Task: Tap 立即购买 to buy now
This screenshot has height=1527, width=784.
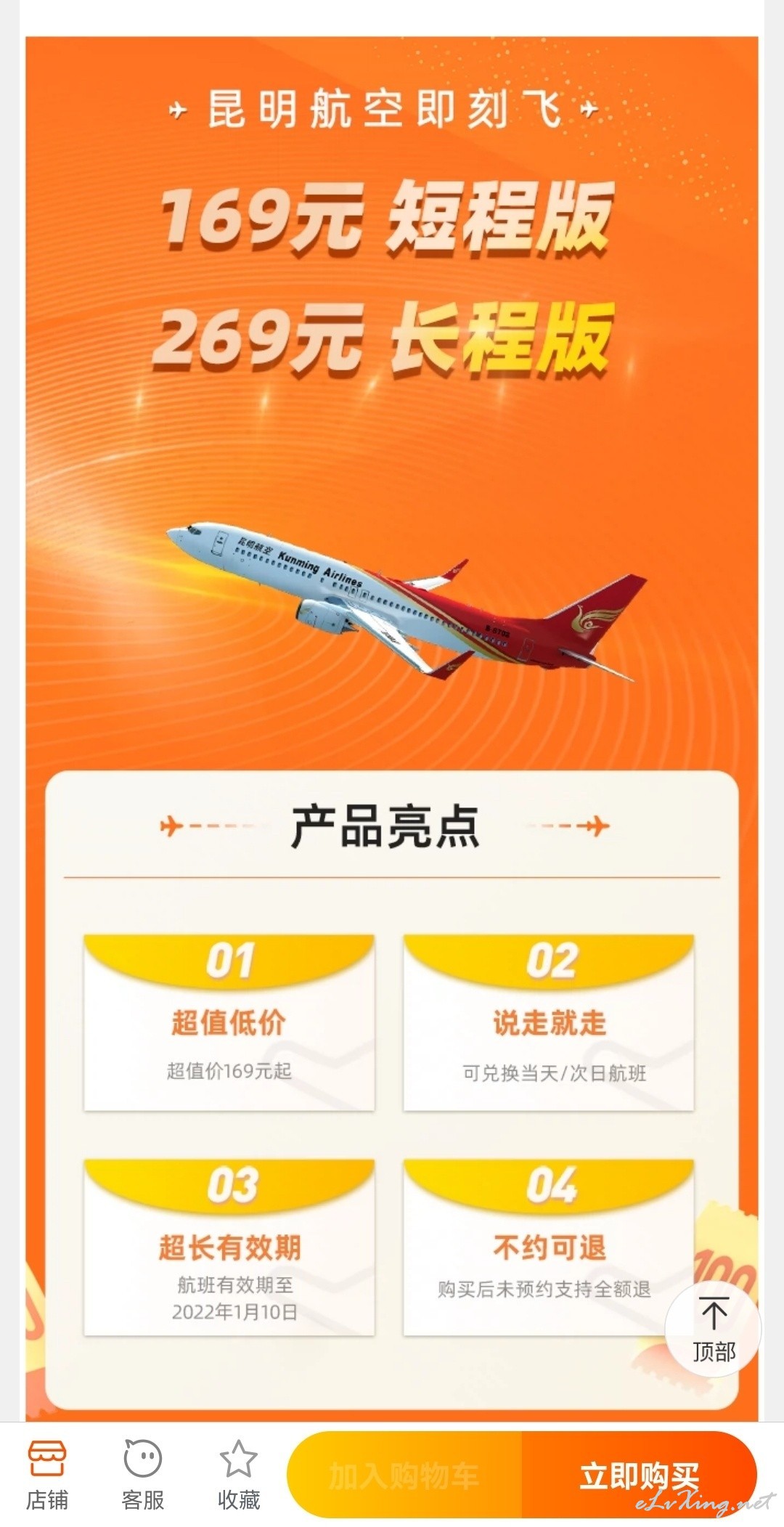Action: [640, 1475]
